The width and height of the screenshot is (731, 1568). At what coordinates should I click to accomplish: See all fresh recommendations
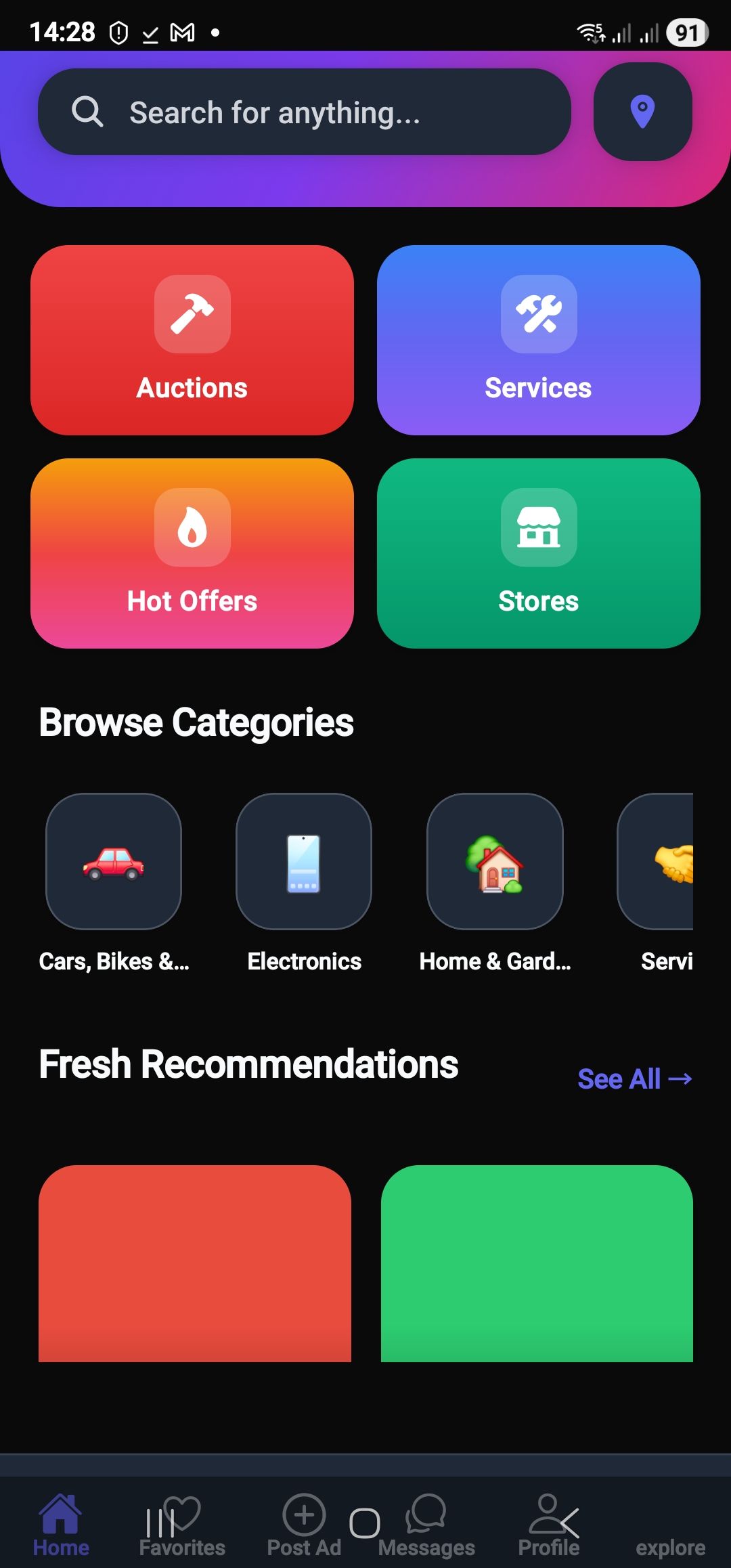point(634,1079)
